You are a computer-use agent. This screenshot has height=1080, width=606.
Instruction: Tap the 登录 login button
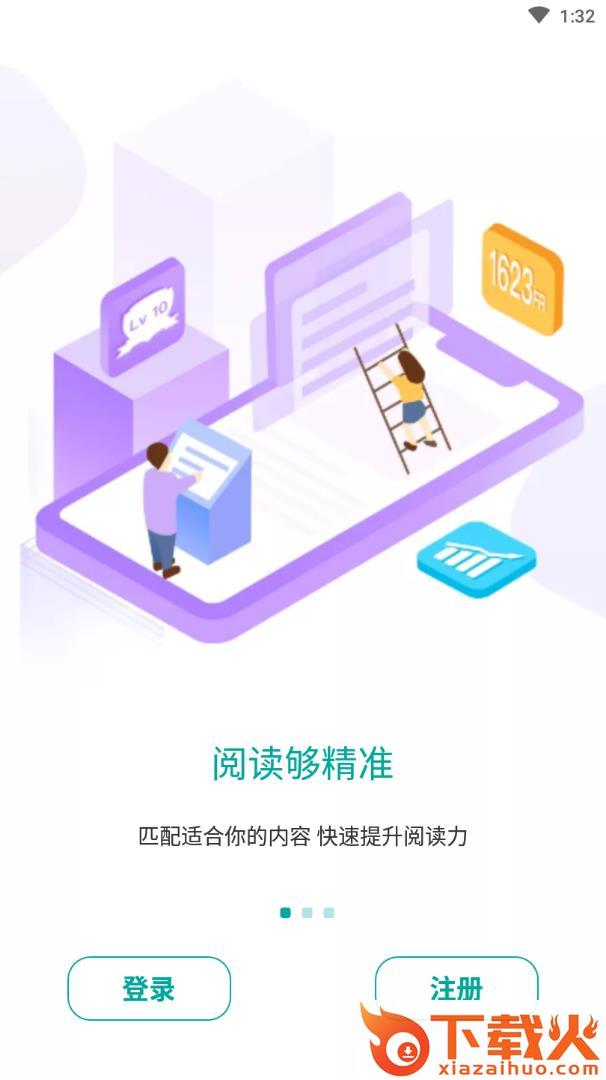[x=149, y=988]
